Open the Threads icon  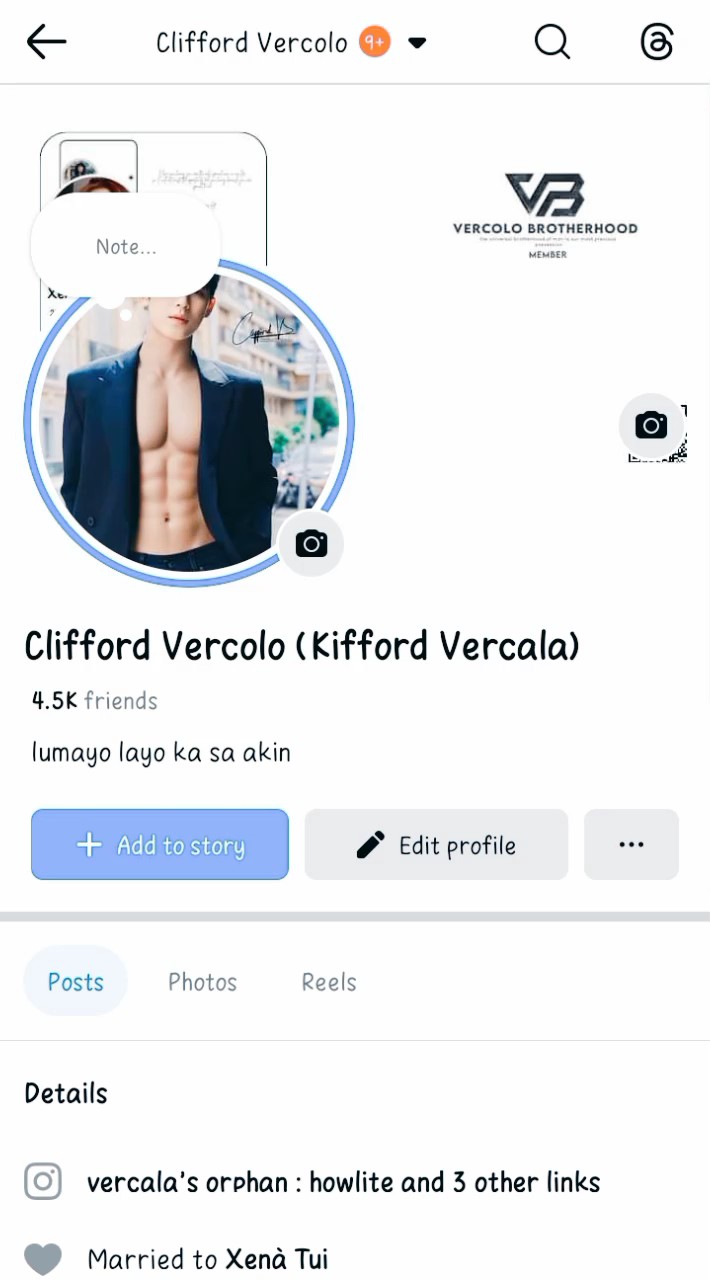[657, 42]
